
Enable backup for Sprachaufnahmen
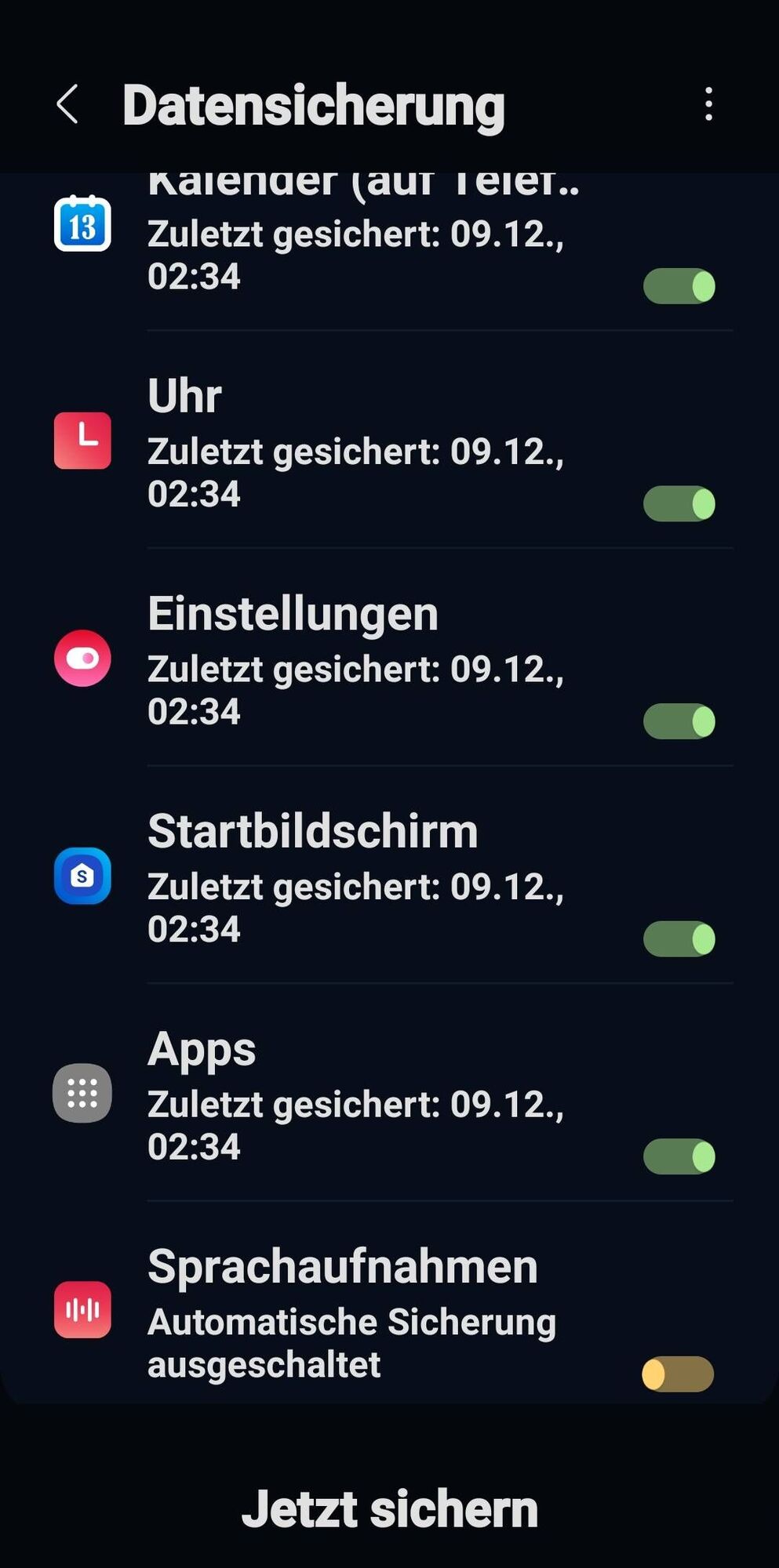pos(678,1374)
